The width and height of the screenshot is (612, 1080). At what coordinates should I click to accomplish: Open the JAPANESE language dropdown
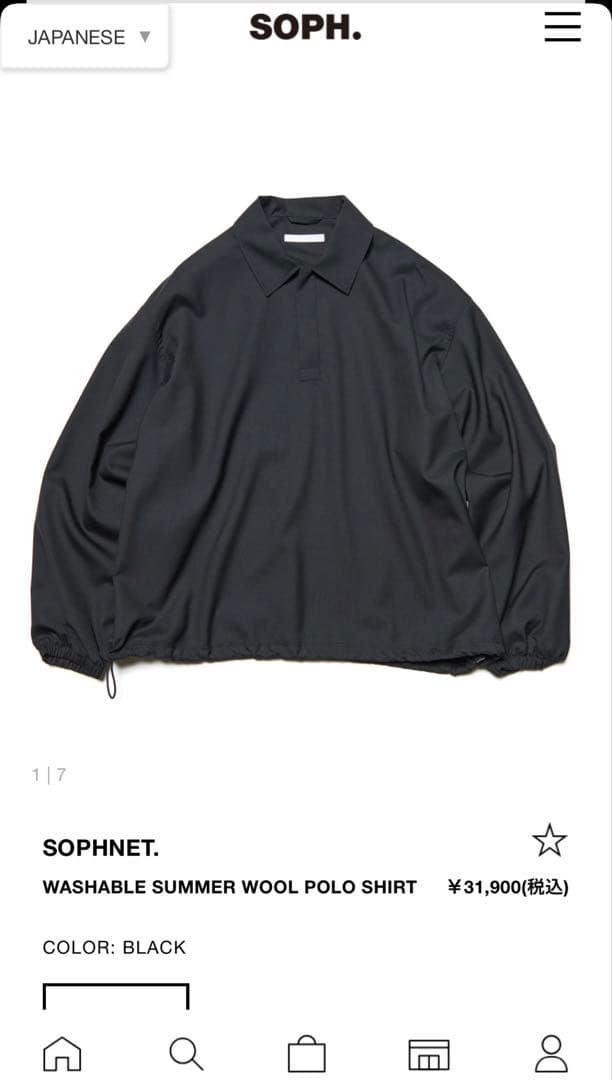[x=88, y=38]
